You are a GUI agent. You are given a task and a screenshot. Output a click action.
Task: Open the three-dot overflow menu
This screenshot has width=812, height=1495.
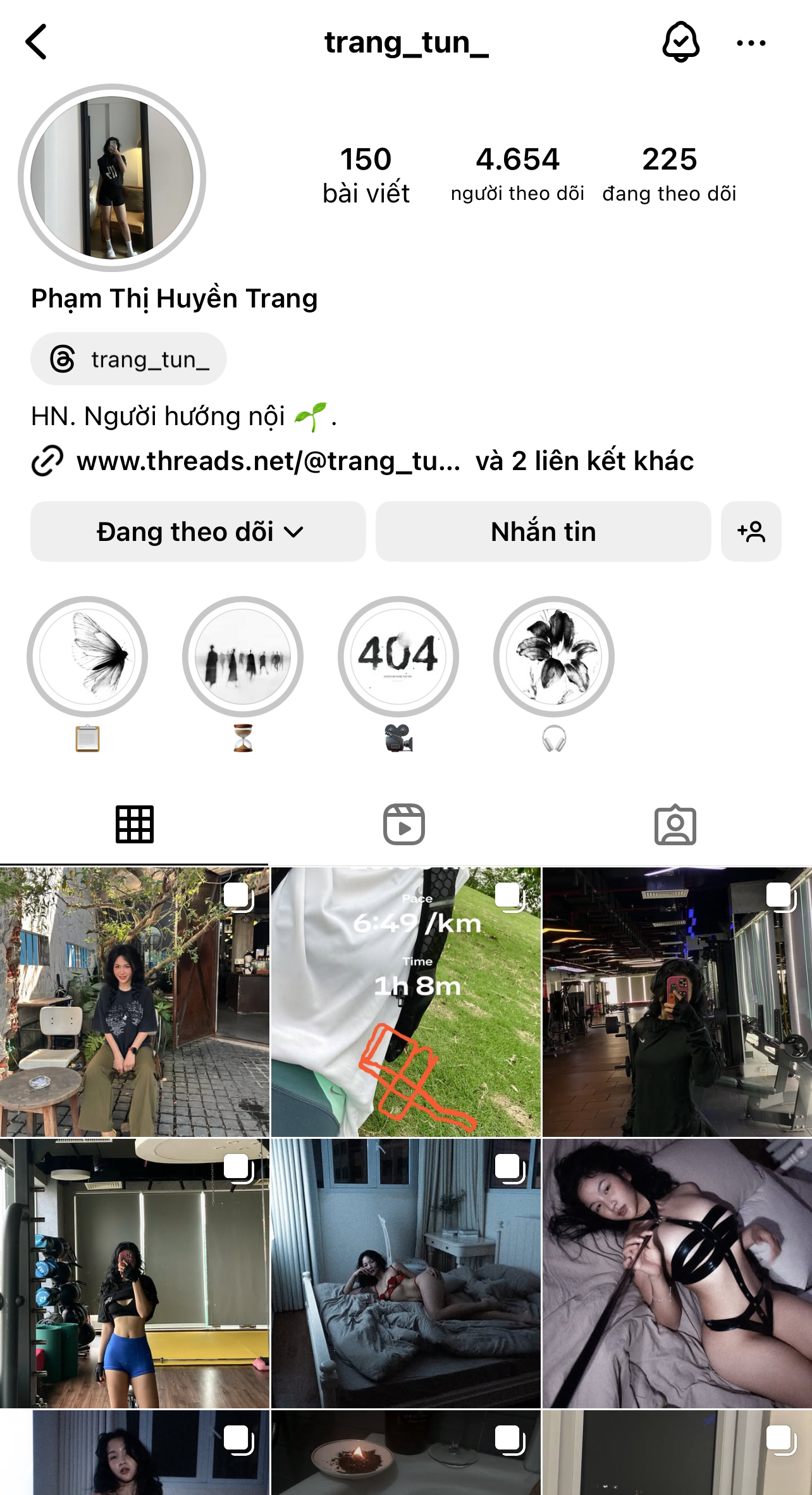point(751,43)
